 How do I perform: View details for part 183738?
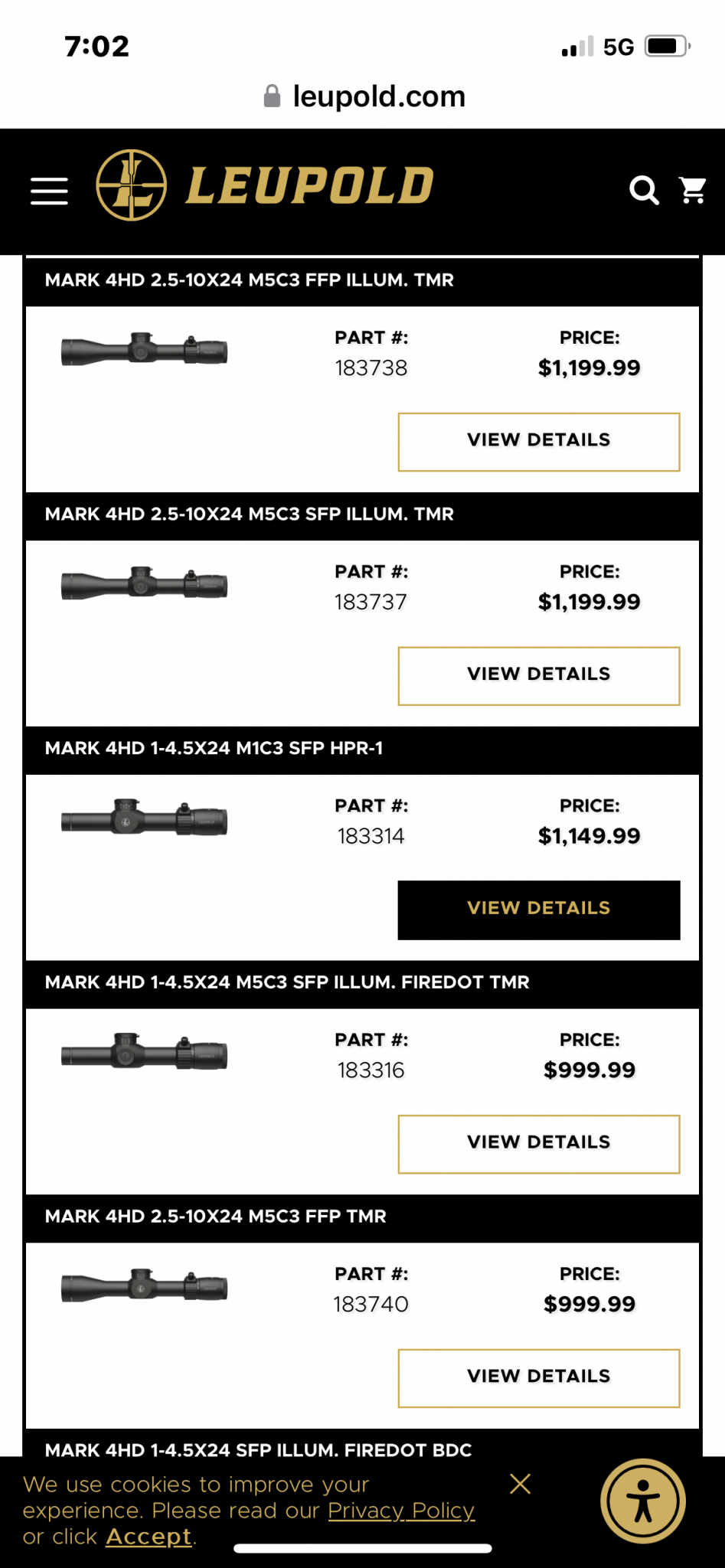coord(538,442)
